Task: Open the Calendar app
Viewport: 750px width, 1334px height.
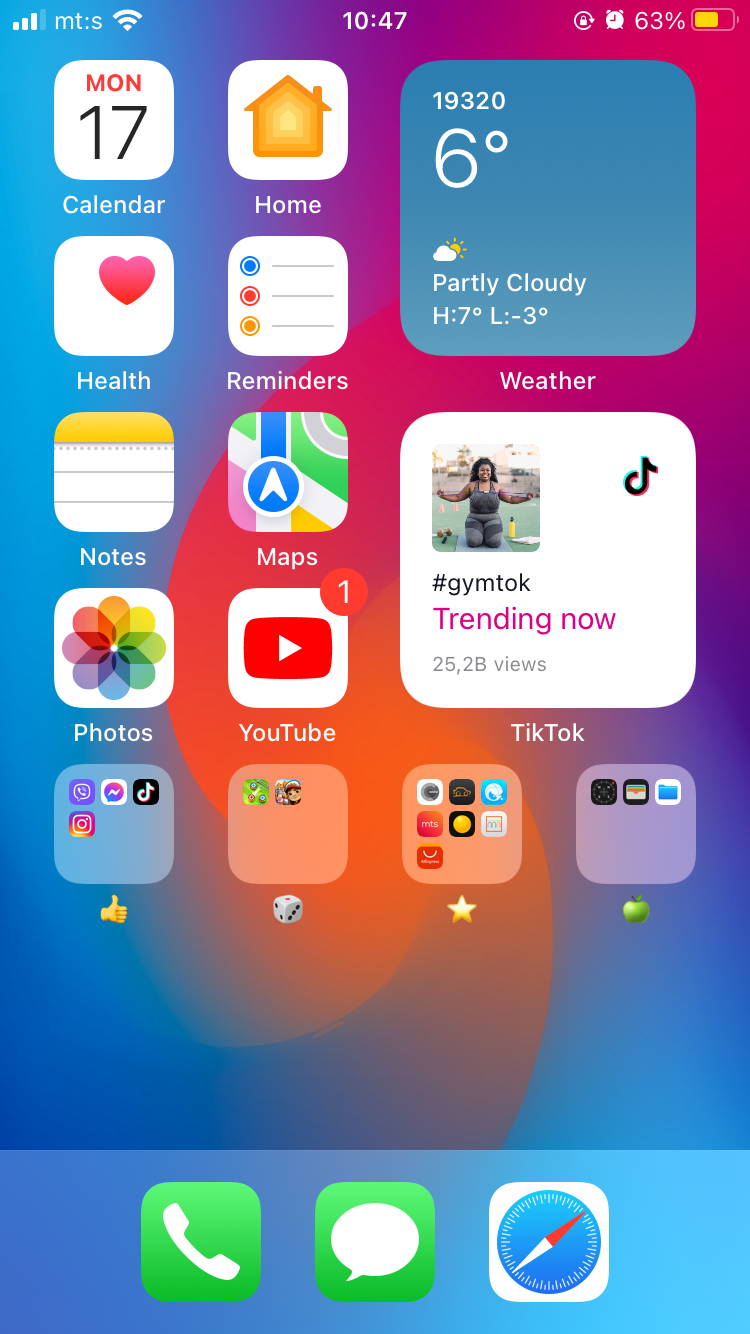Action: (114, 120)
